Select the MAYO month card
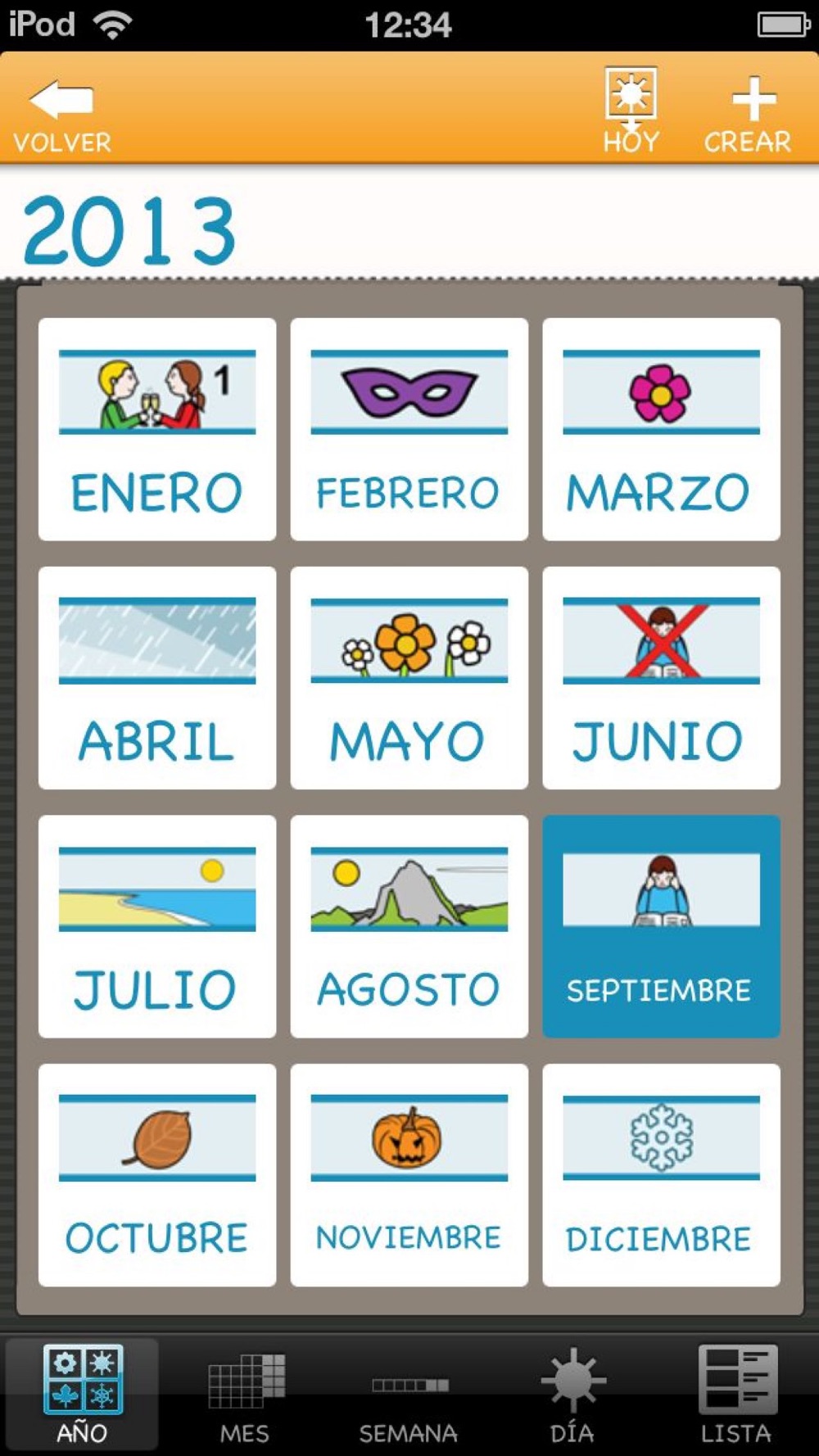The image size is (819, 1456). point(409,678)
